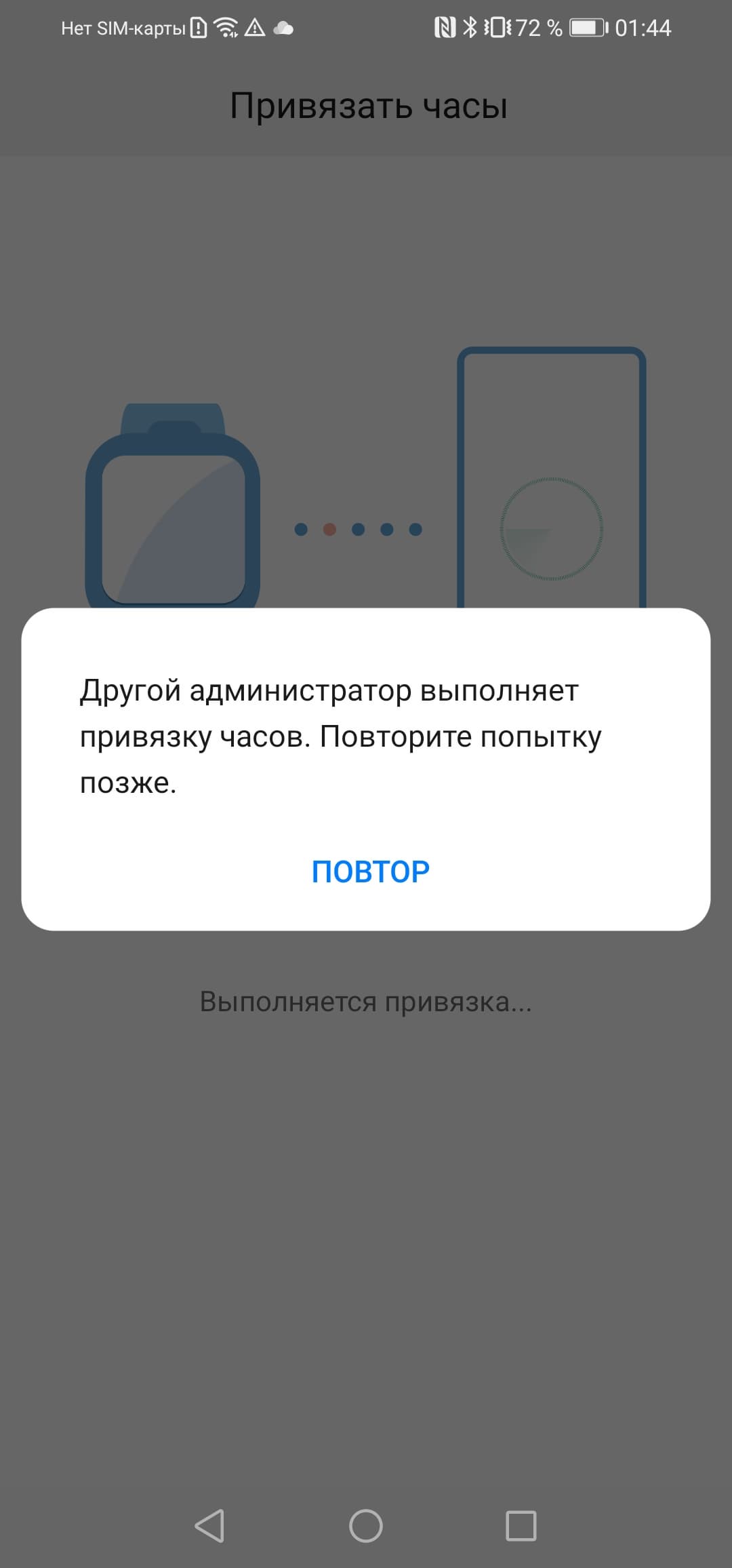Go back with the system back button
This screenshot has width=732, height=1568.
(209, 1526)
